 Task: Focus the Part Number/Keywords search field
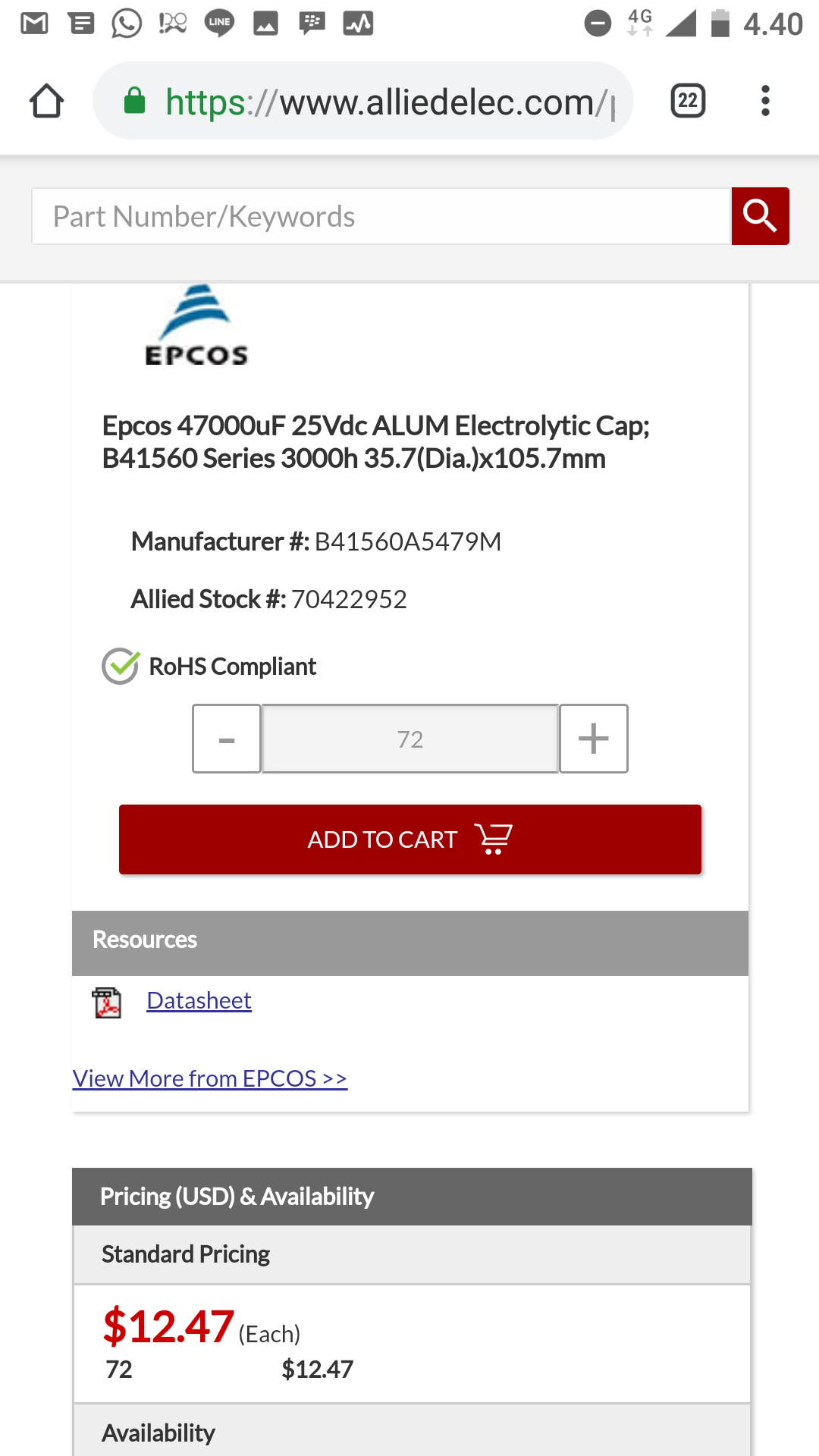coord(381,216)
